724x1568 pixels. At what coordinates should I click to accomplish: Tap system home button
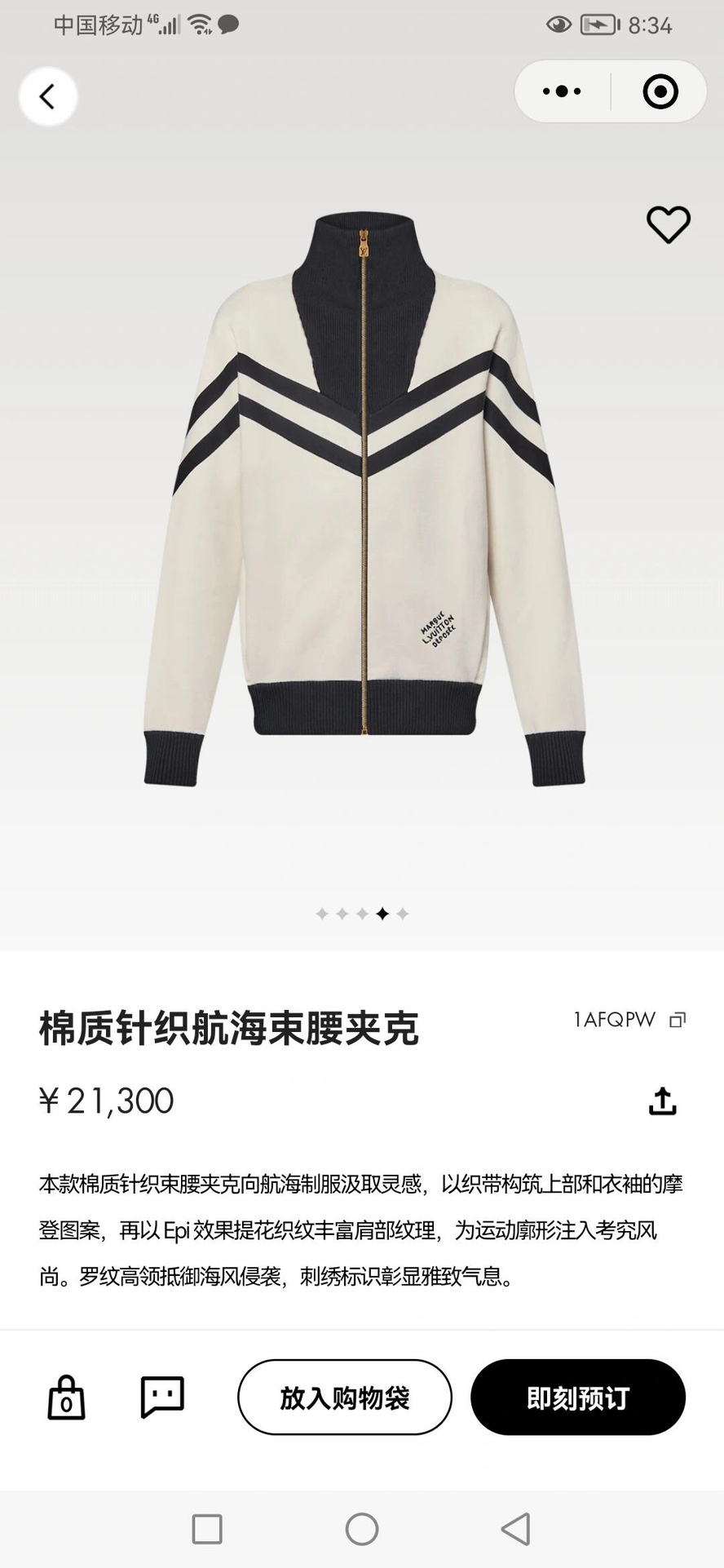point(361,1529)
